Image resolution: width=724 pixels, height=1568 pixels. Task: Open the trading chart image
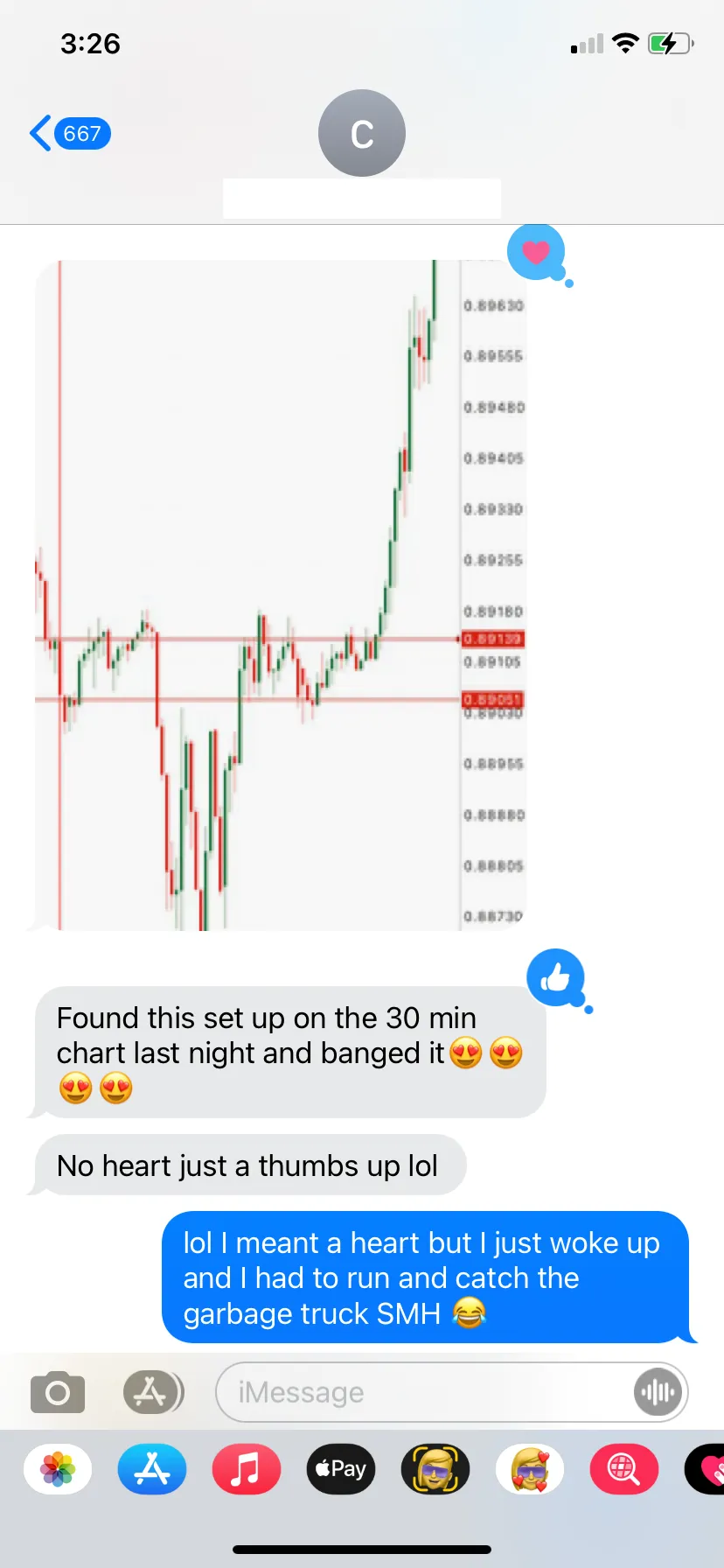click(280, 595)
